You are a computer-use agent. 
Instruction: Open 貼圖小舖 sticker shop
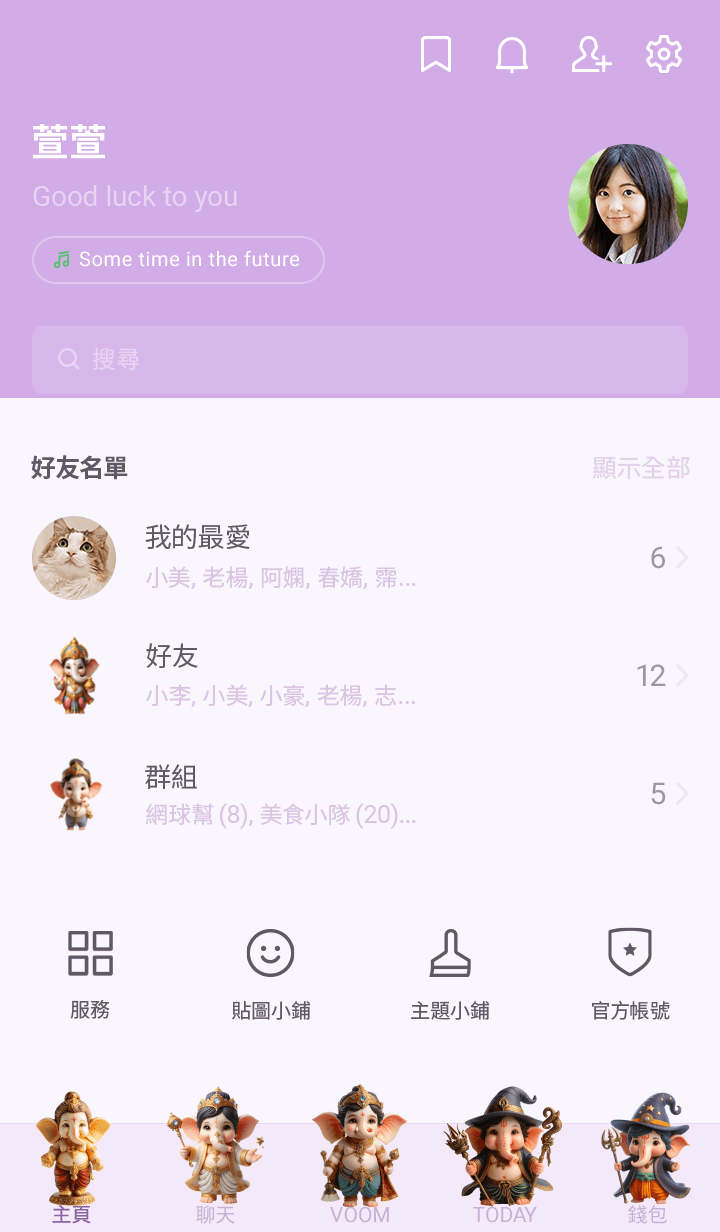coord(270,972)
